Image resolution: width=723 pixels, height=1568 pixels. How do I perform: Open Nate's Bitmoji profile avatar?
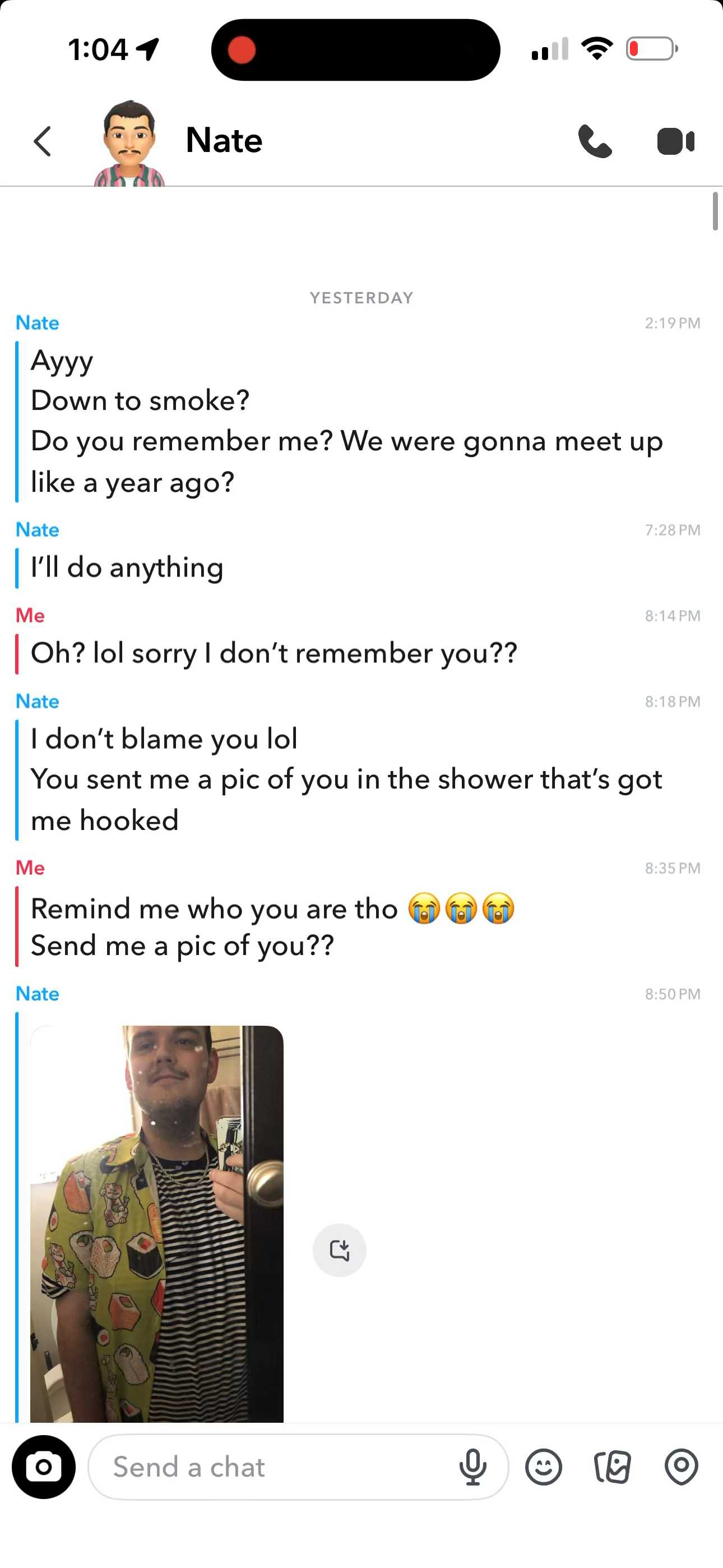click(129, 143)
